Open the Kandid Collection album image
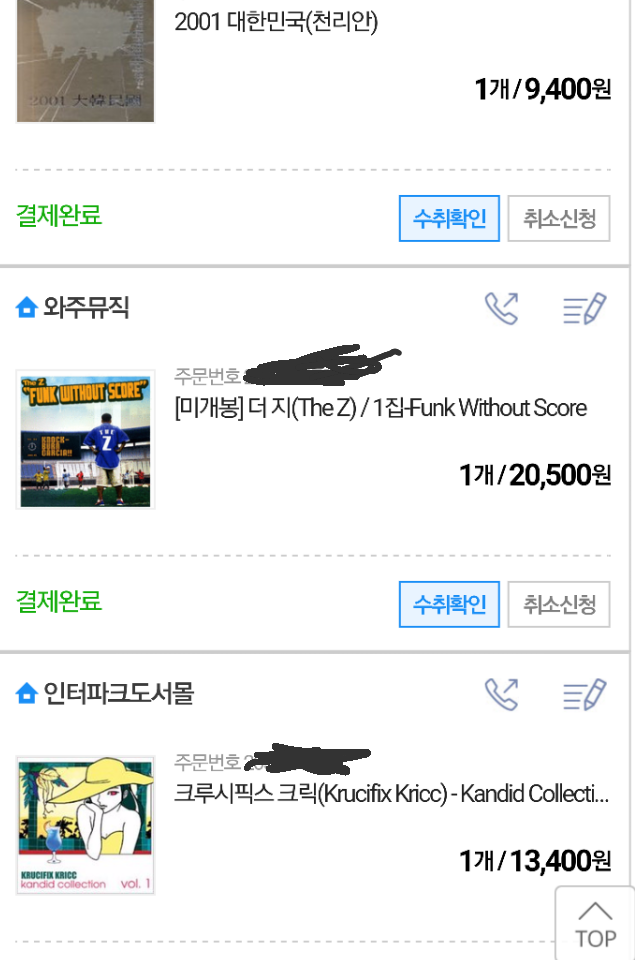 (85, 825)
